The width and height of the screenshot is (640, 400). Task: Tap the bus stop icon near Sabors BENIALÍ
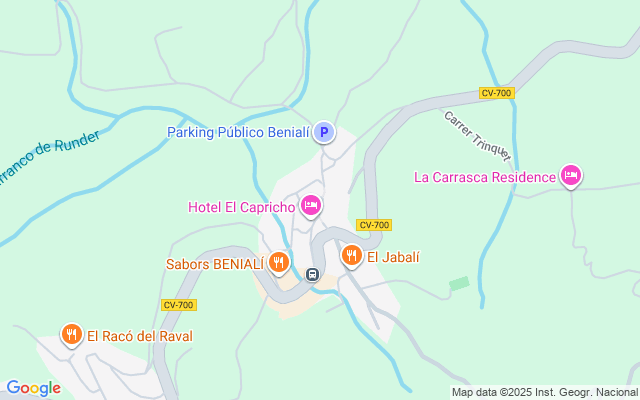[x=312, y=274]
